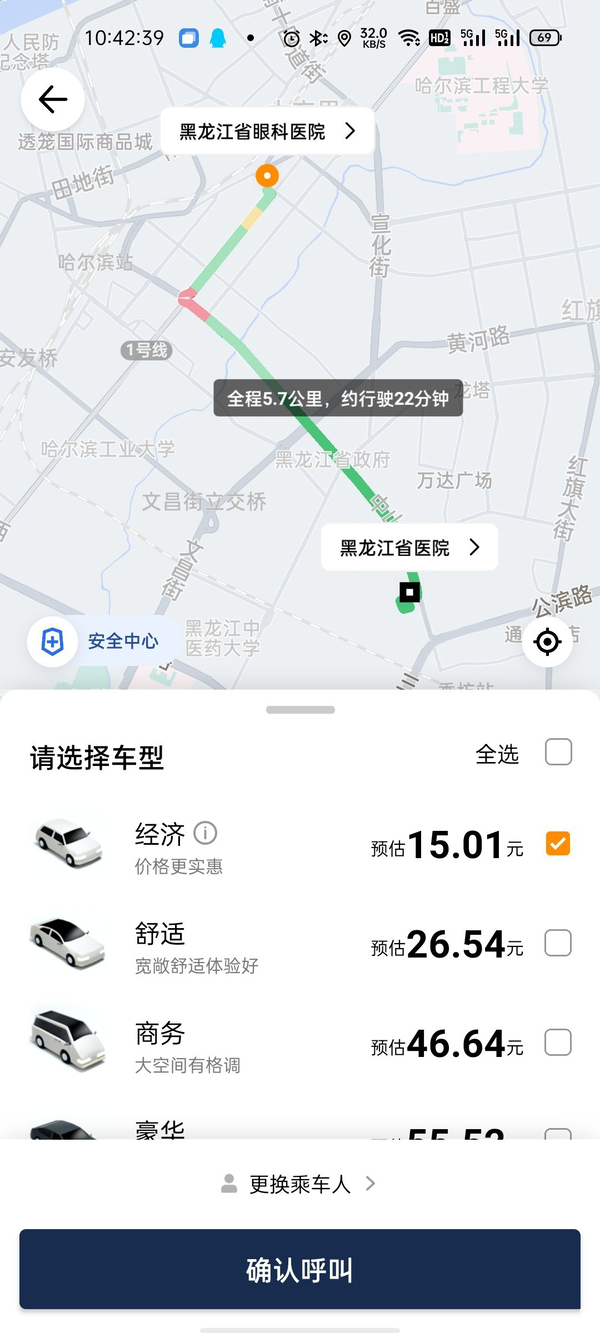This screenshot has width=600, height=1333.
Task: Show info about 经济 car type
Action: 205,832
